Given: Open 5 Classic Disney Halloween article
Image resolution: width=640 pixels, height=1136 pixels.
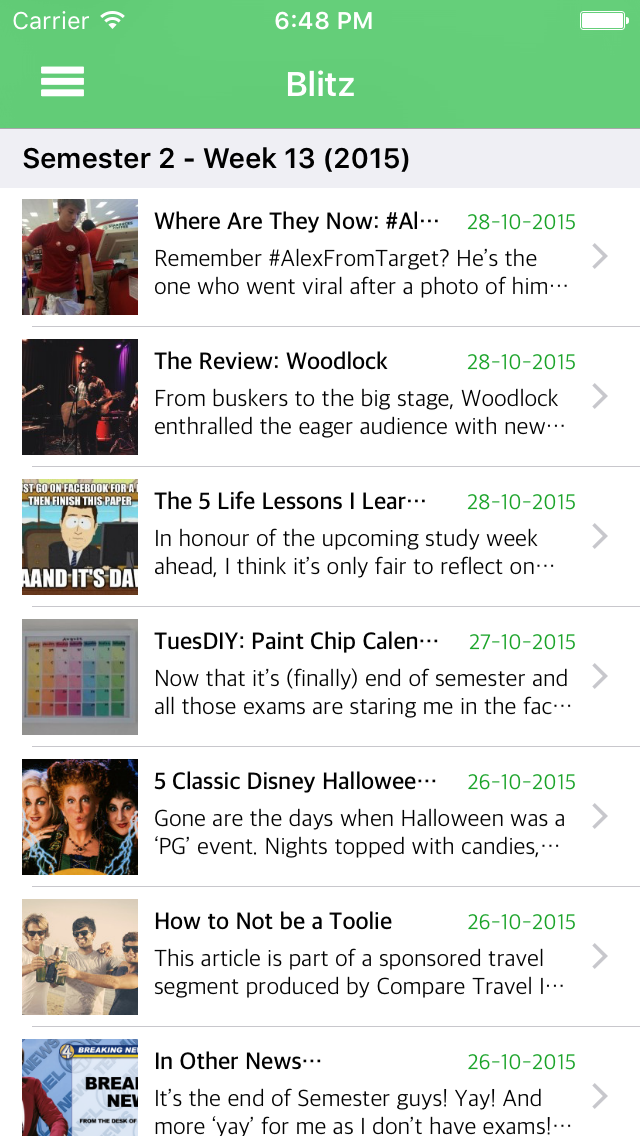Looking at the screenshot, I should [330, 817].
